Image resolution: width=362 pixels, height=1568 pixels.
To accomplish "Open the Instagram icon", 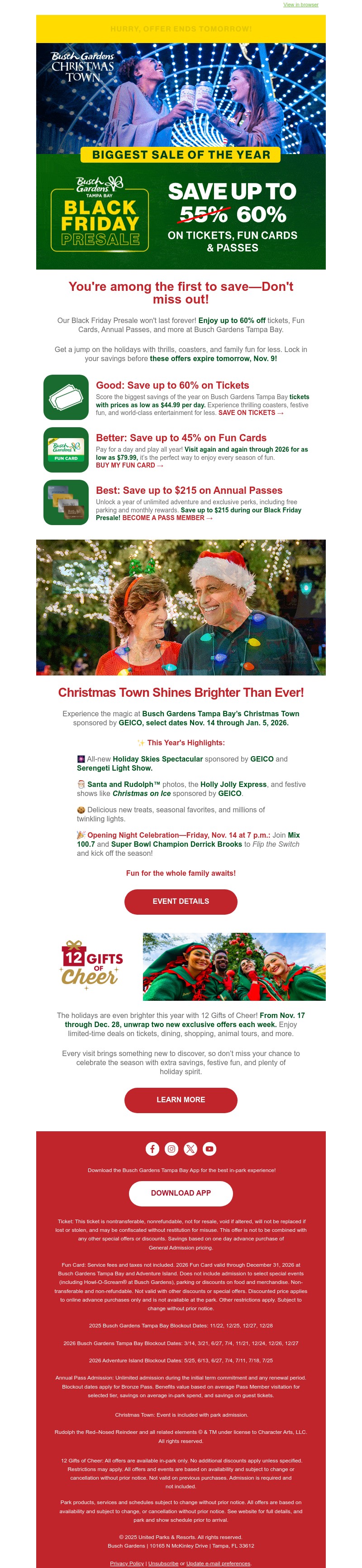I will [x=171, y=1148].
